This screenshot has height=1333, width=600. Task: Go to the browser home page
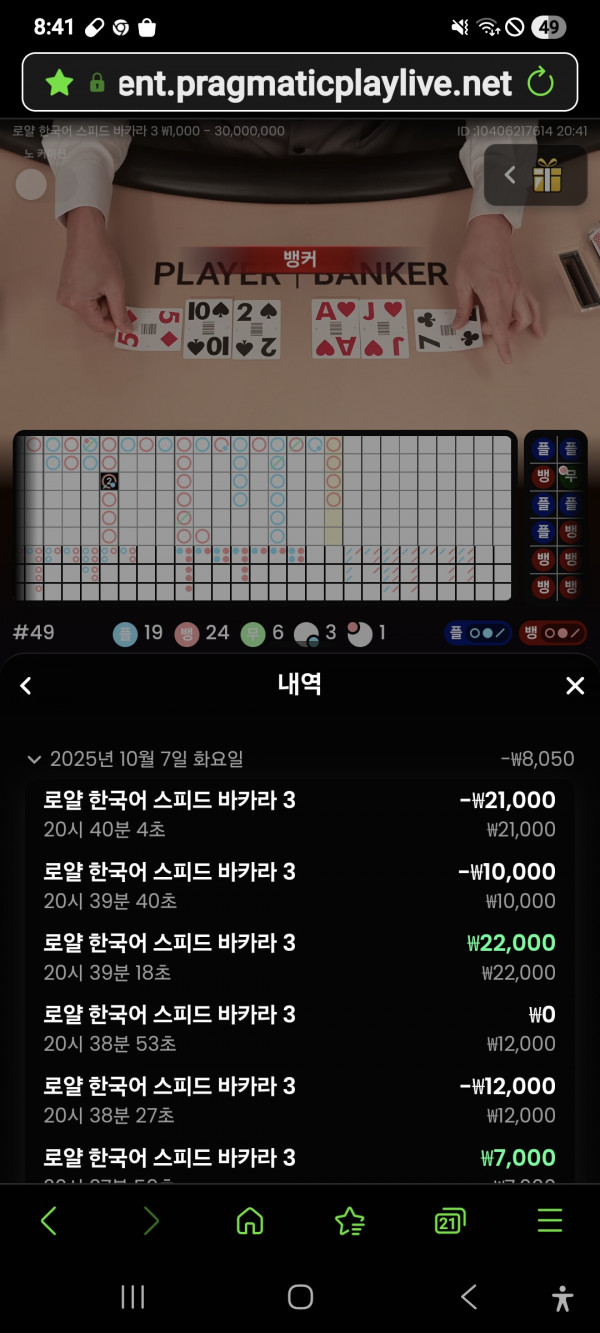(249, 1220)
